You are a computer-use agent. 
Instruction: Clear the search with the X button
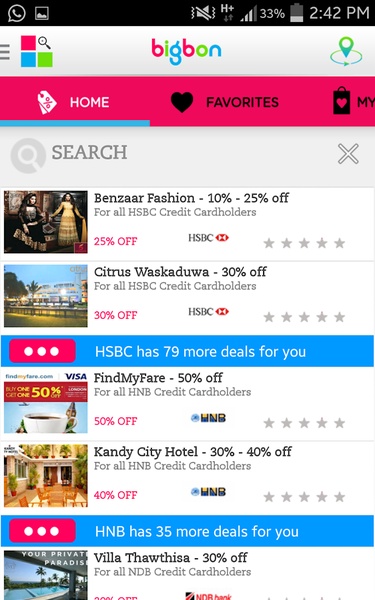[348, 154]
